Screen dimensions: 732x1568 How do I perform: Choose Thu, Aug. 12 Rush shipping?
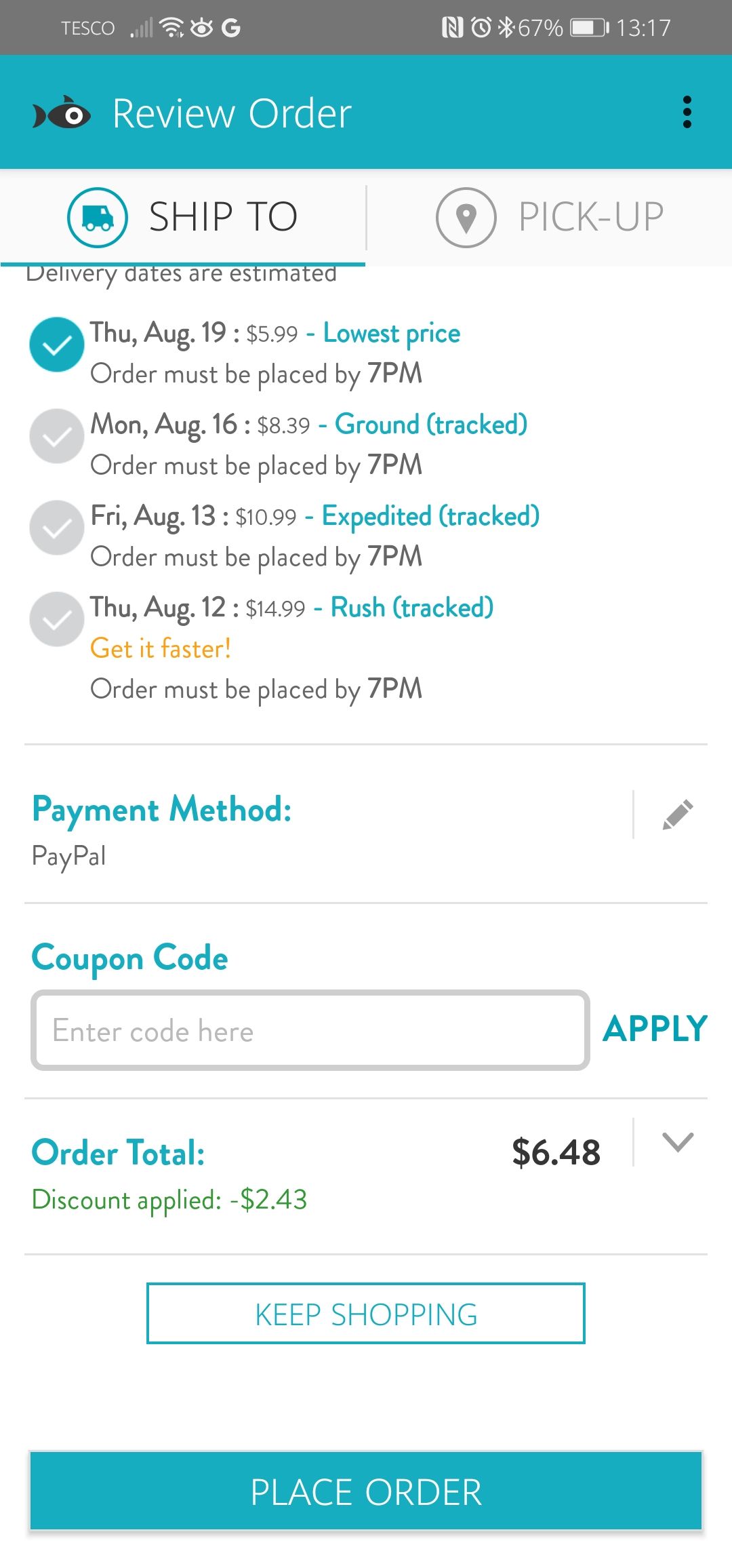(57, 619)
